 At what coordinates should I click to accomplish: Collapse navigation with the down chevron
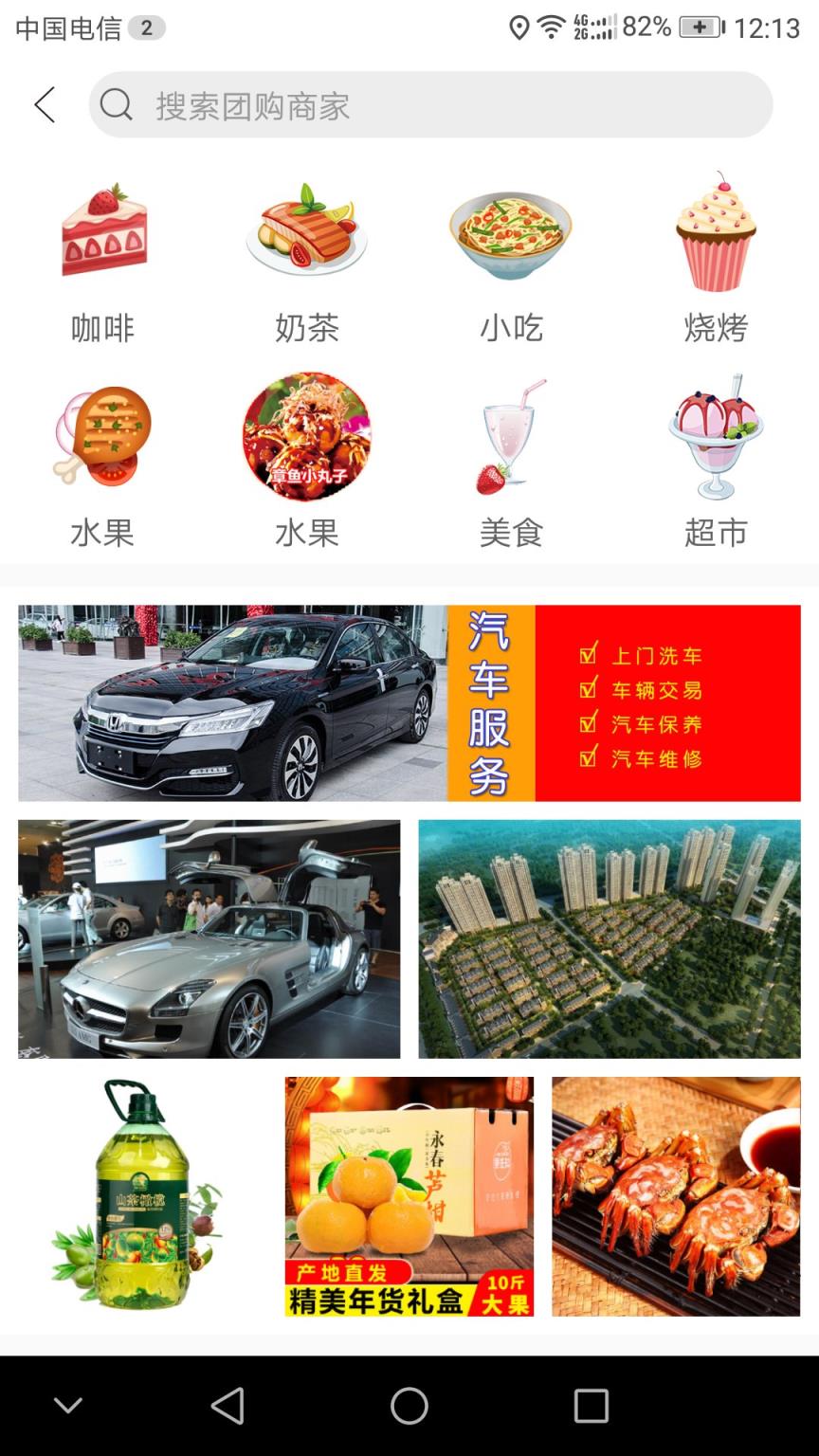(67, 1406)
